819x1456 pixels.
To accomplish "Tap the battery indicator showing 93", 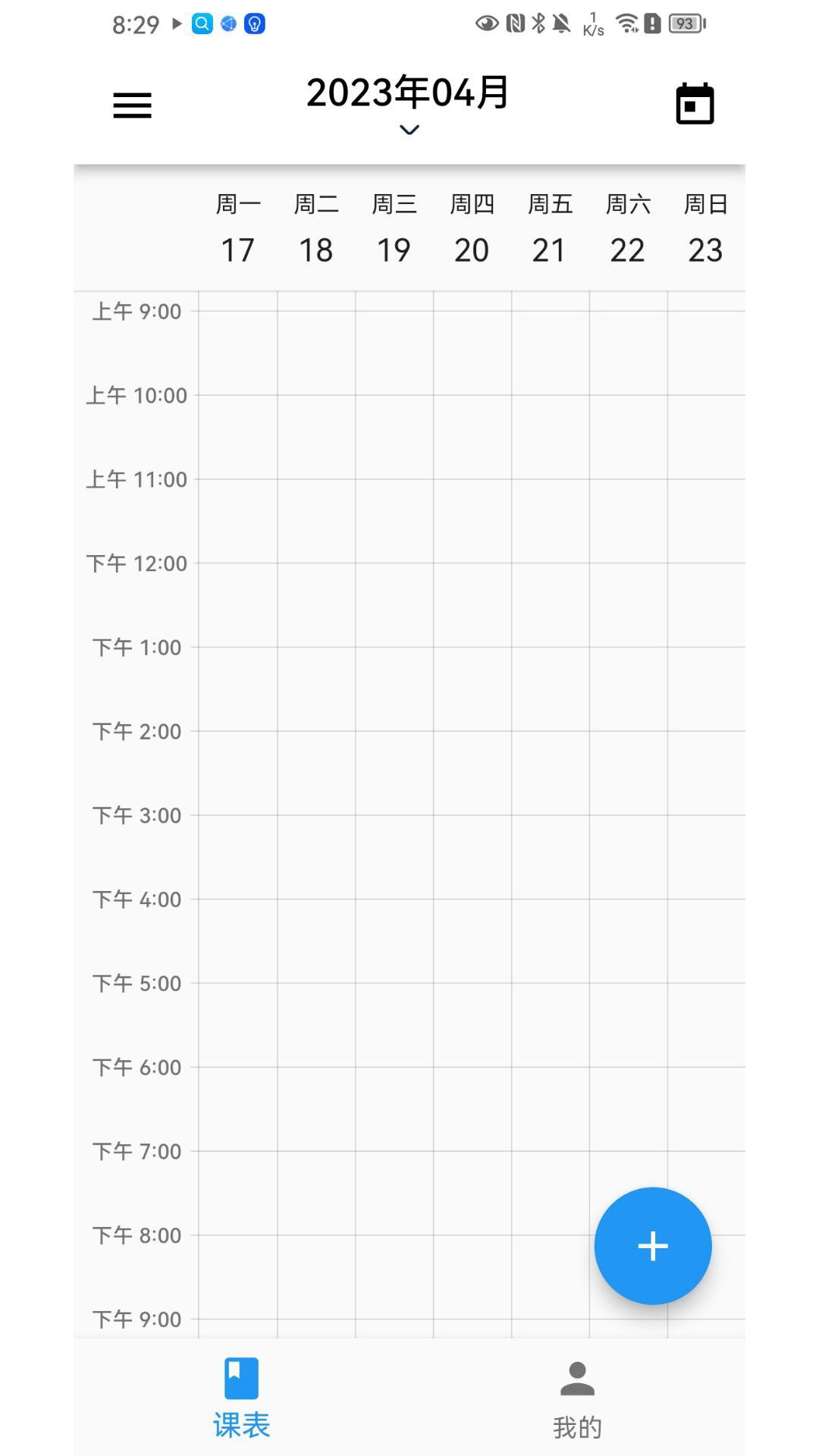I will point(685,24).
